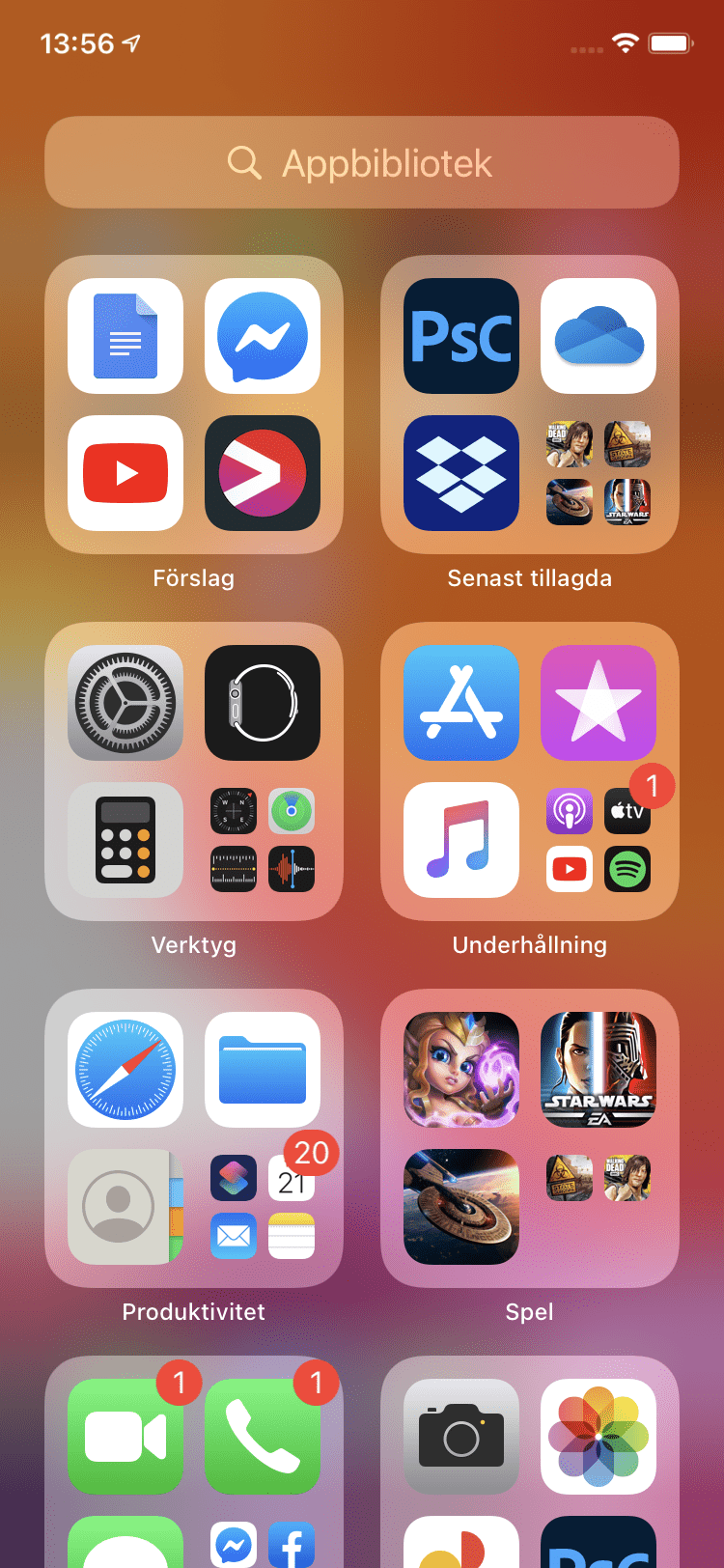Start FaceTime
The image size is (724, 1568).
tap(125, 1437)
